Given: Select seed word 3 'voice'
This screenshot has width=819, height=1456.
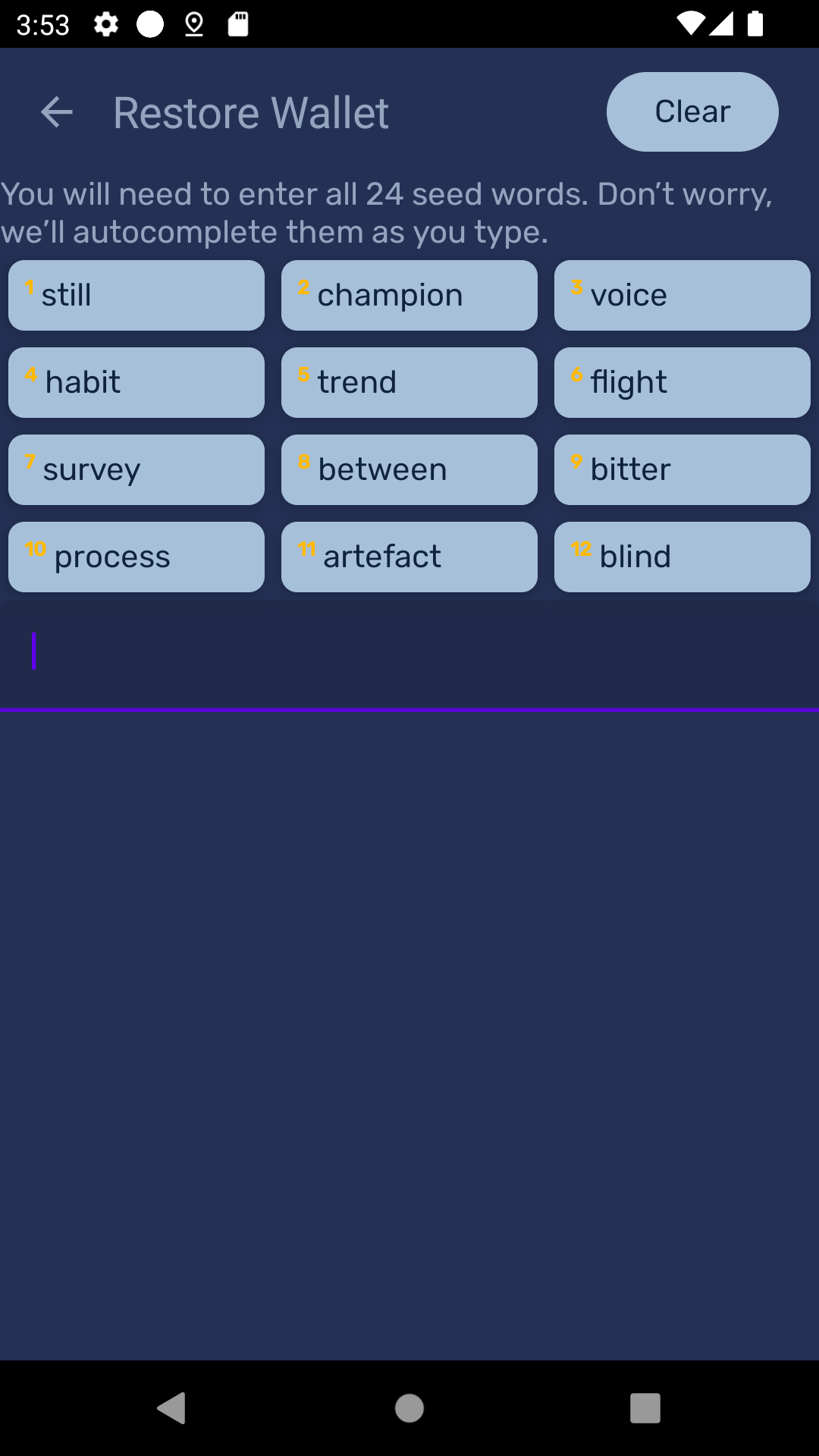Looking at the screenshot, I should [x=682, y=296].
